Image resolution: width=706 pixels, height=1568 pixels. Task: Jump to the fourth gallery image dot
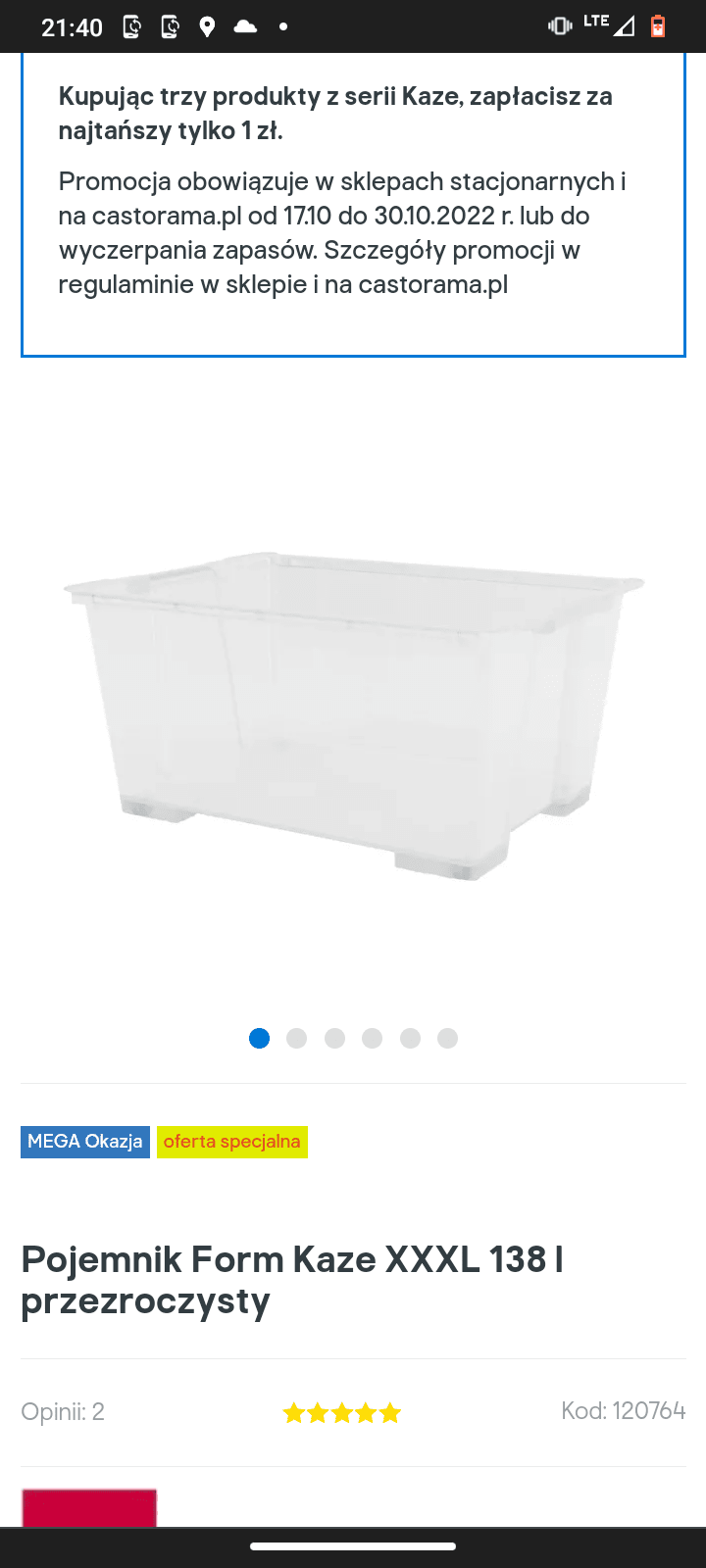(x=372, y=1038)
